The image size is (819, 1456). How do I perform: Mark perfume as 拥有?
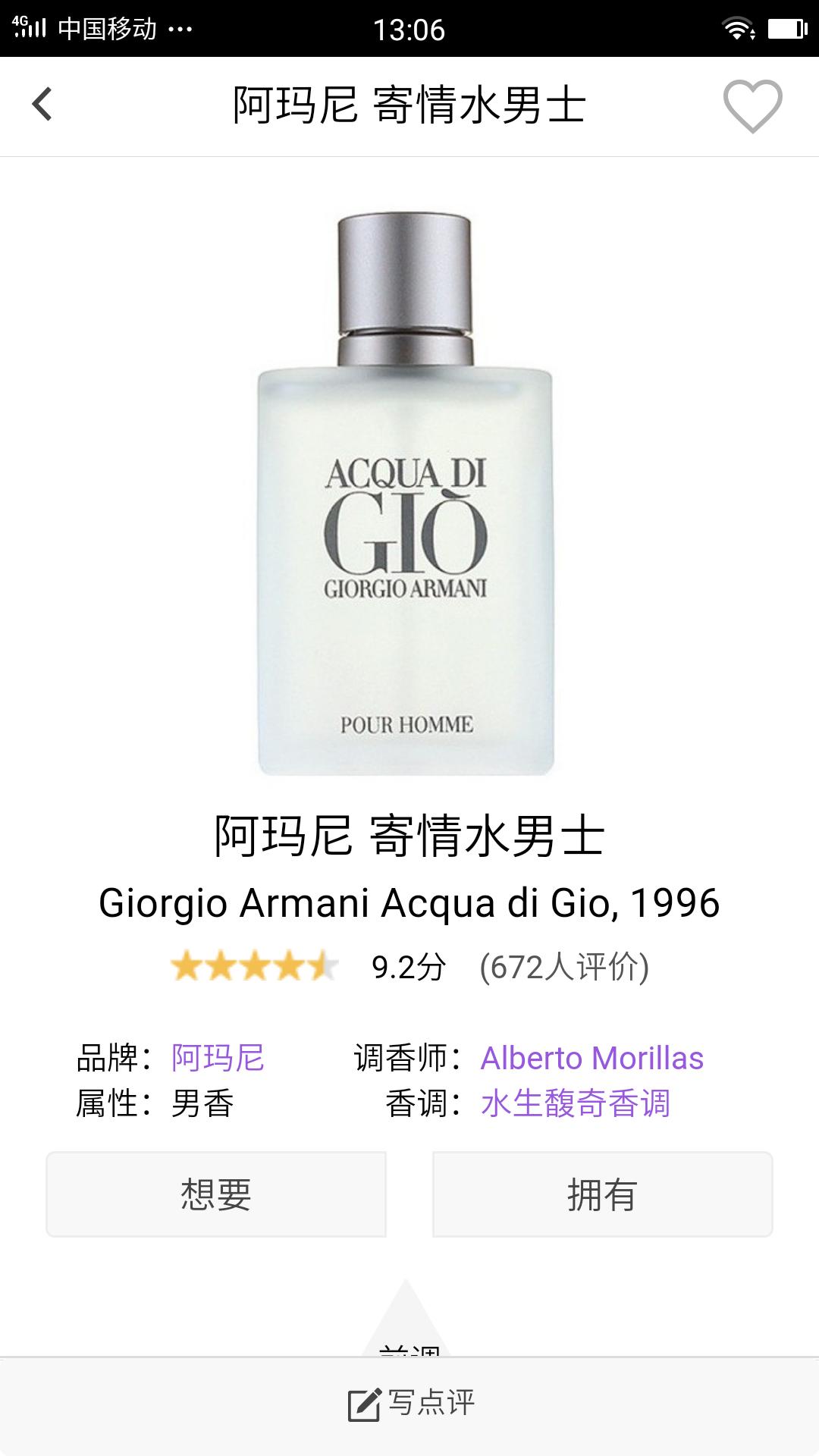pos(602,1194)
